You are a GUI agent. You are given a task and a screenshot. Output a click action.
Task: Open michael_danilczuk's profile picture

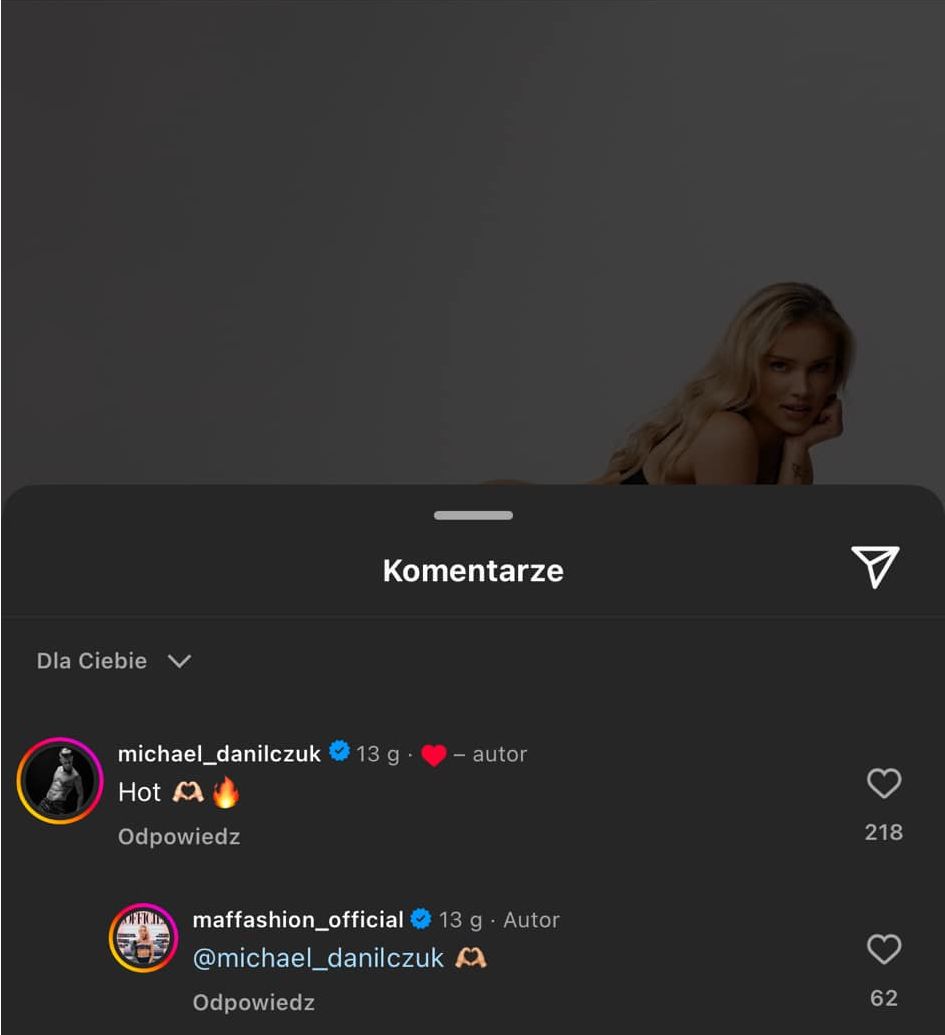[60, 781]
